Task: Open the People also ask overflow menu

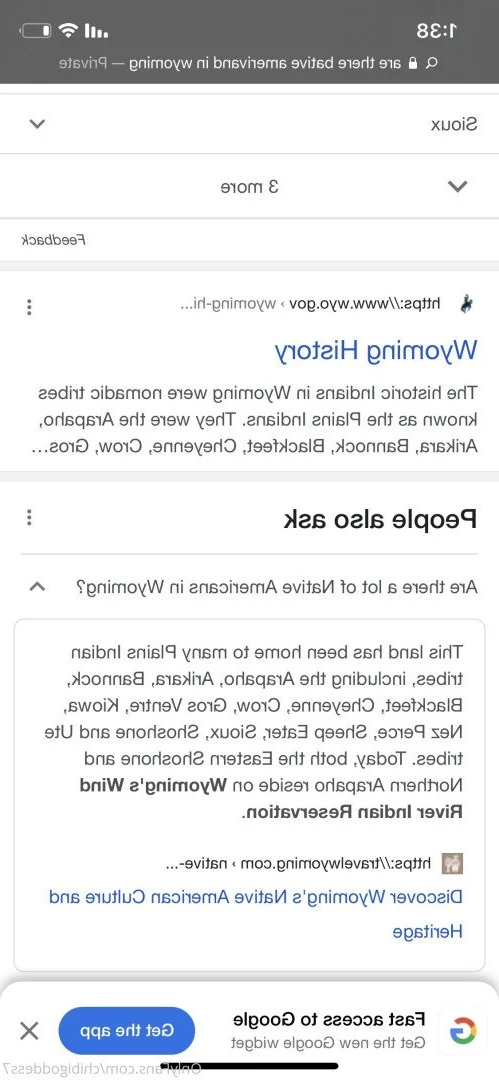Action: tap(28, 517)
